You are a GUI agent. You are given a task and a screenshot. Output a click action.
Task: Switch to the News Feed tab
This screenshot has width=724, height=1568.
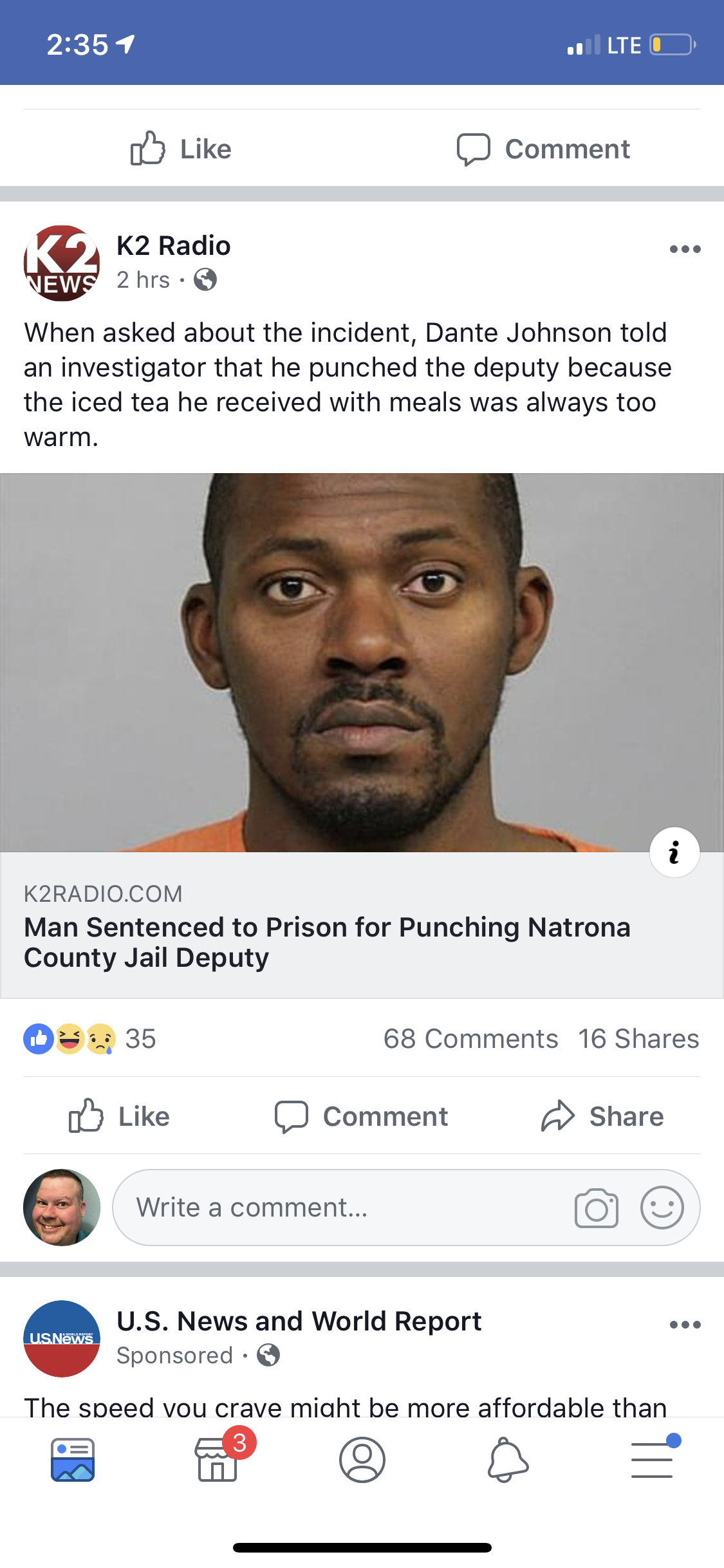[x=73, y=1460]
